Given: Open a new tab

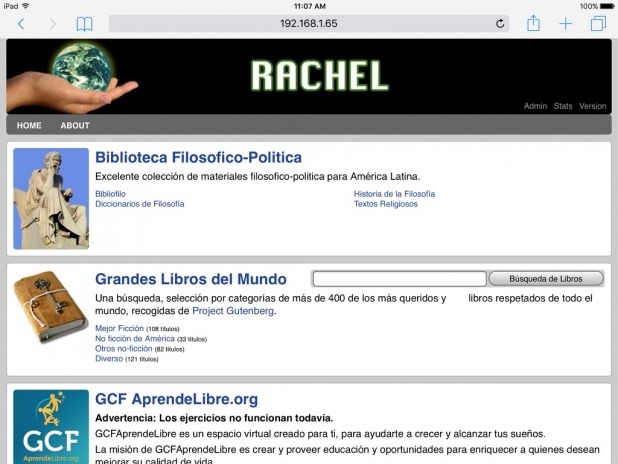Looking at the screenshot, I should point(565,23).
